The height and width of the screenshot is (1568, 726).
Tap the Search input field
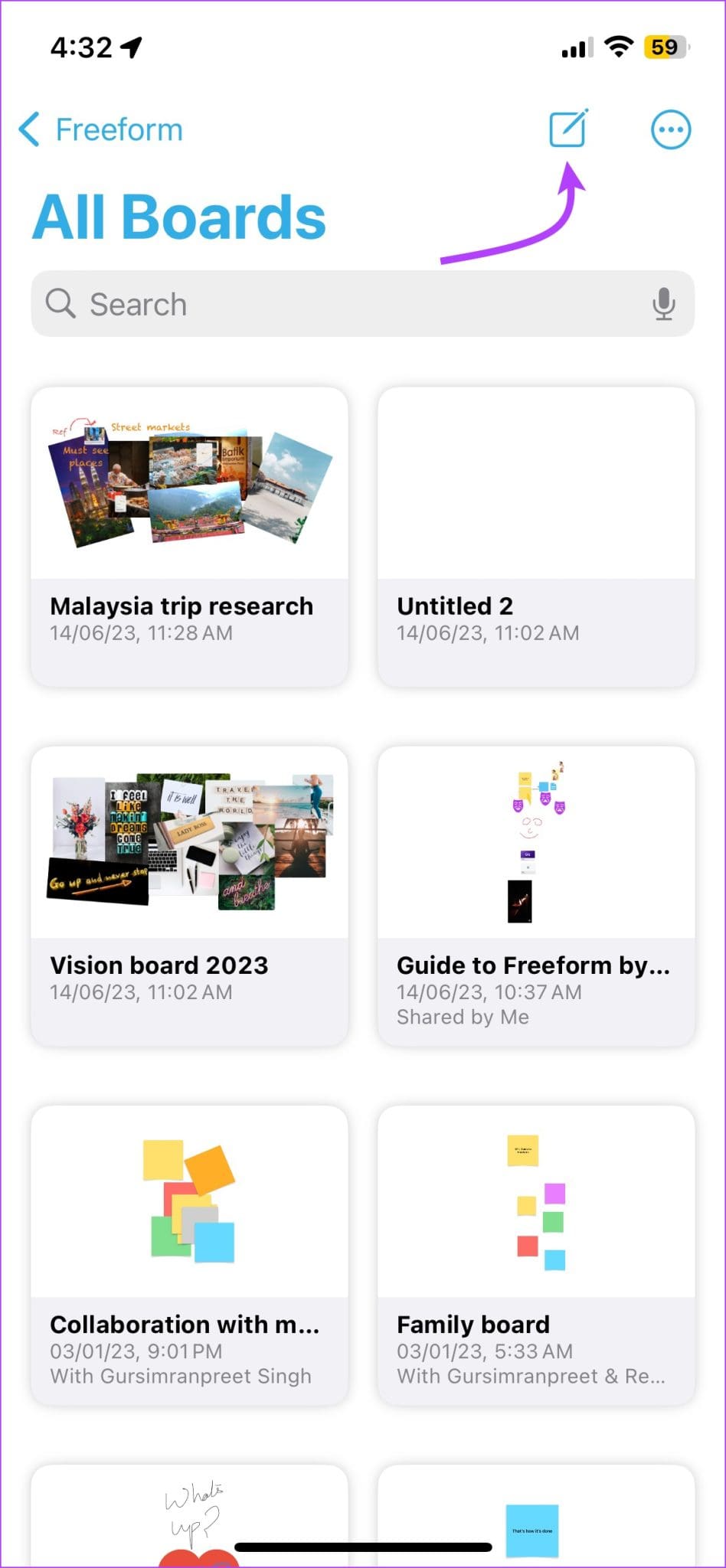click(306, 304)
